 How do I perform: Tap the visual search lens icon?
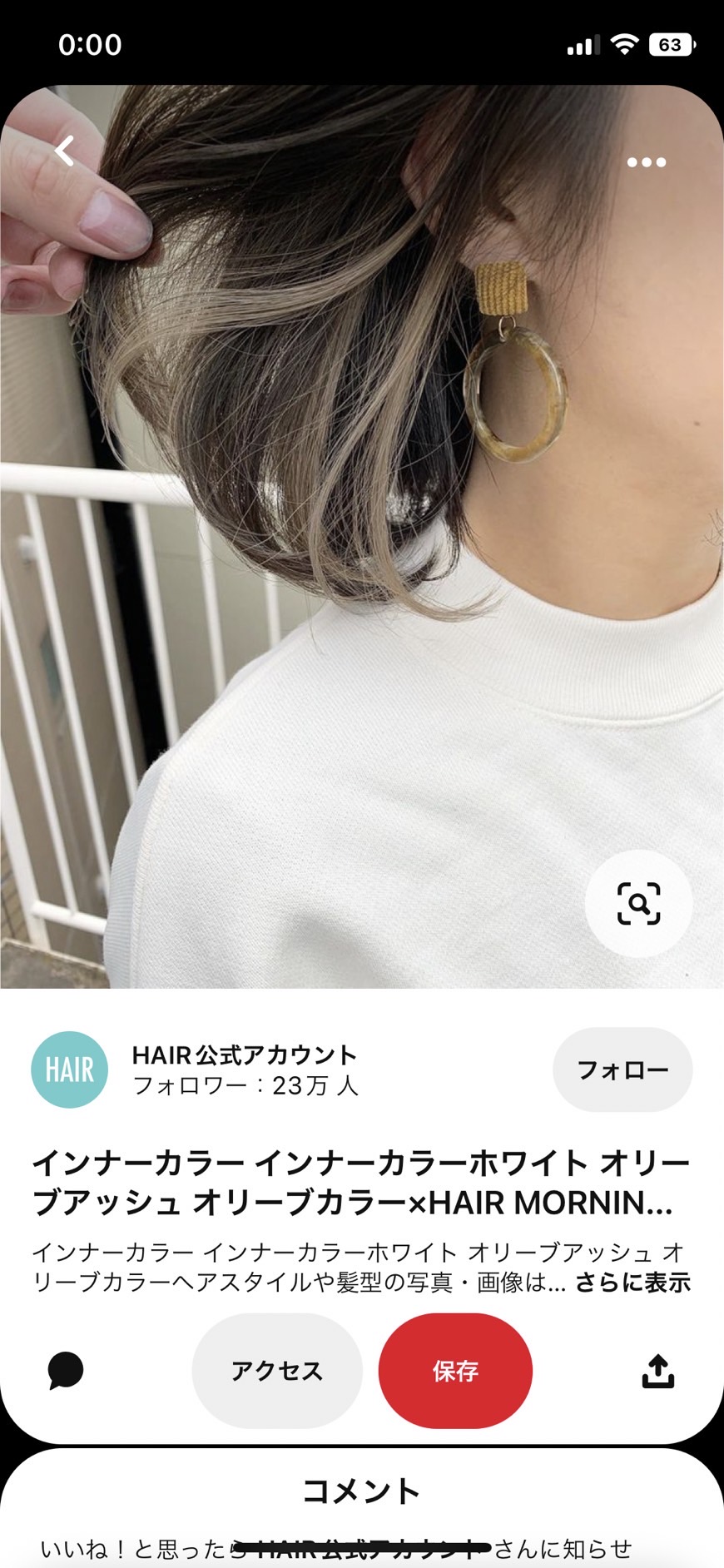(638, 903)
